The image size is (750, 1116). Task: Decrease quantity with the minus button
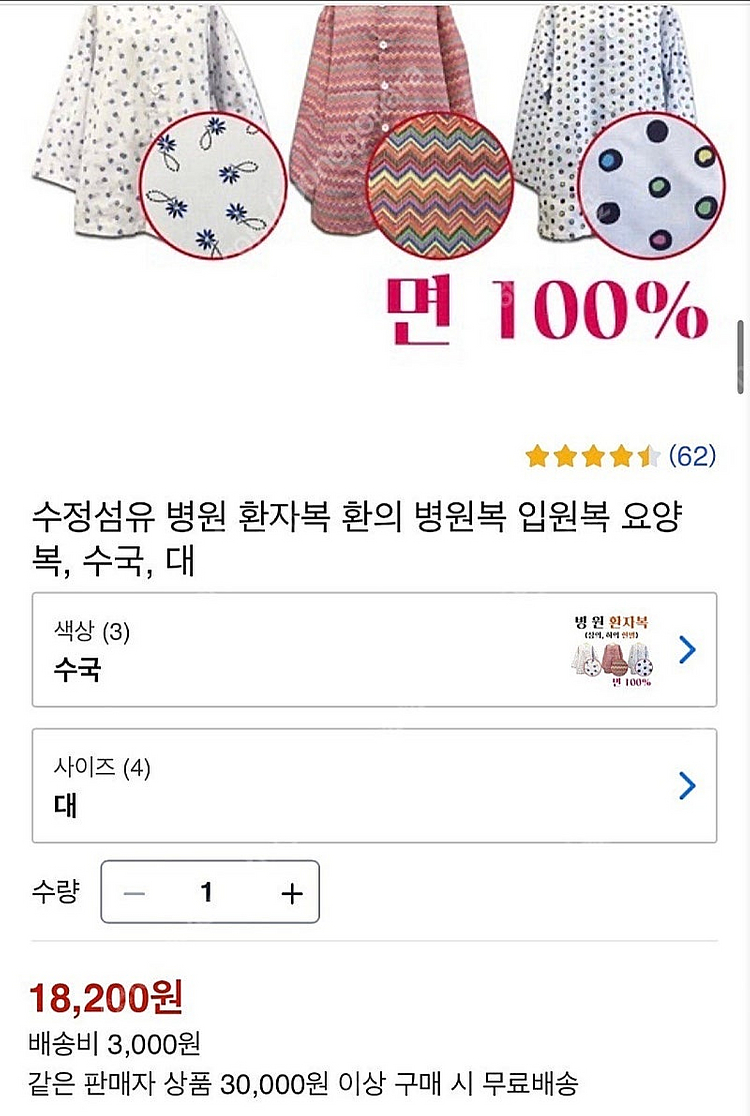(134, 893)
